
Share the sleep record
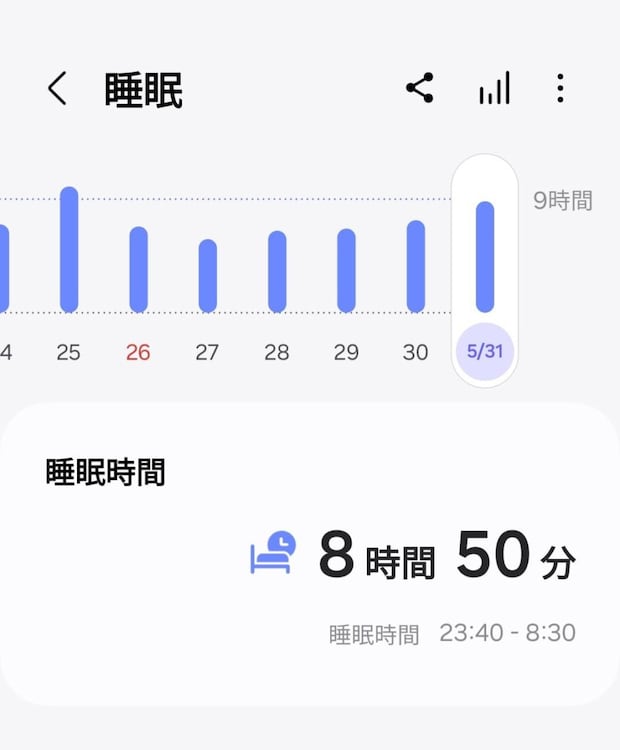tap(420, 88)
